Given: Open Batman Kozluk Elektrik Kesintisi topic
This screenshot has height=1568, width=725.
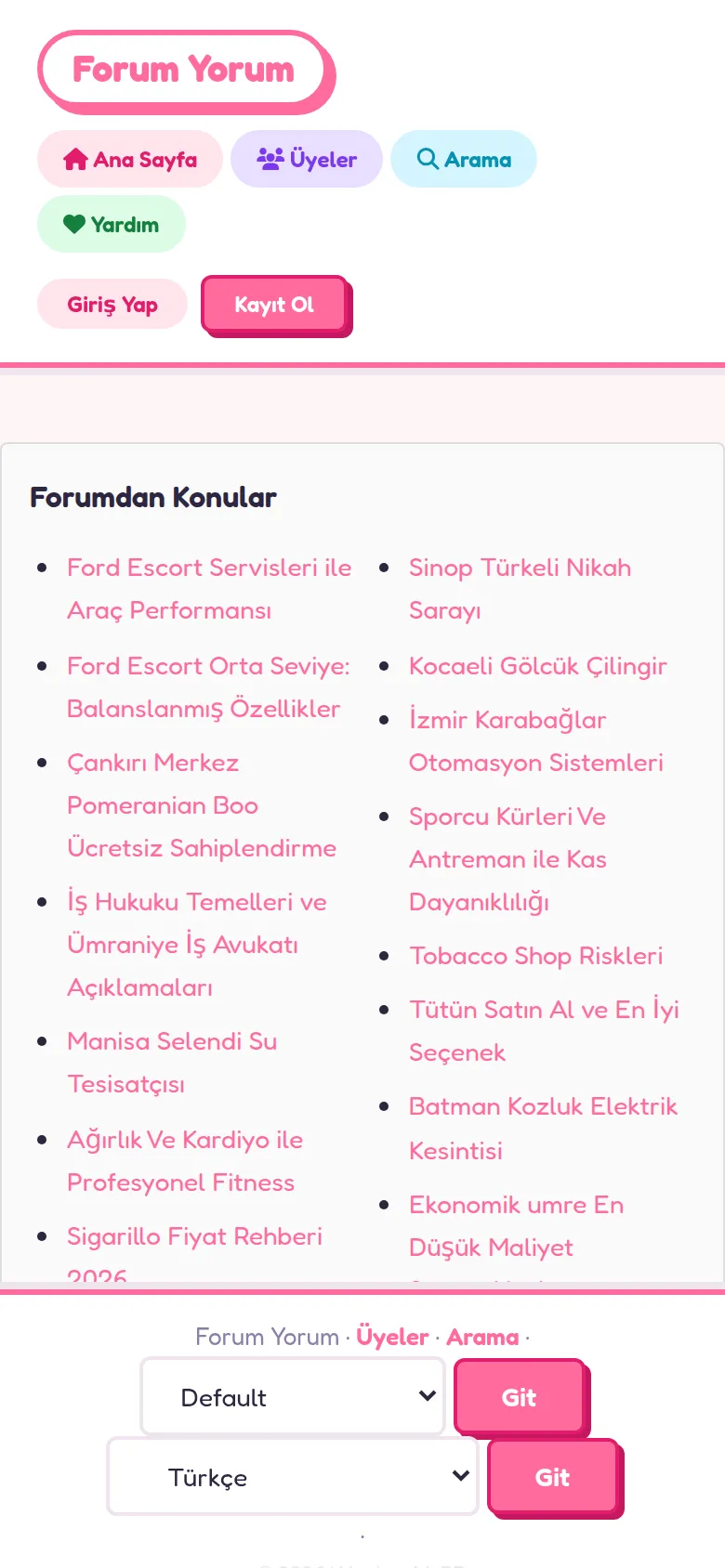Looking at the screenshot, I should point(543,1128).
